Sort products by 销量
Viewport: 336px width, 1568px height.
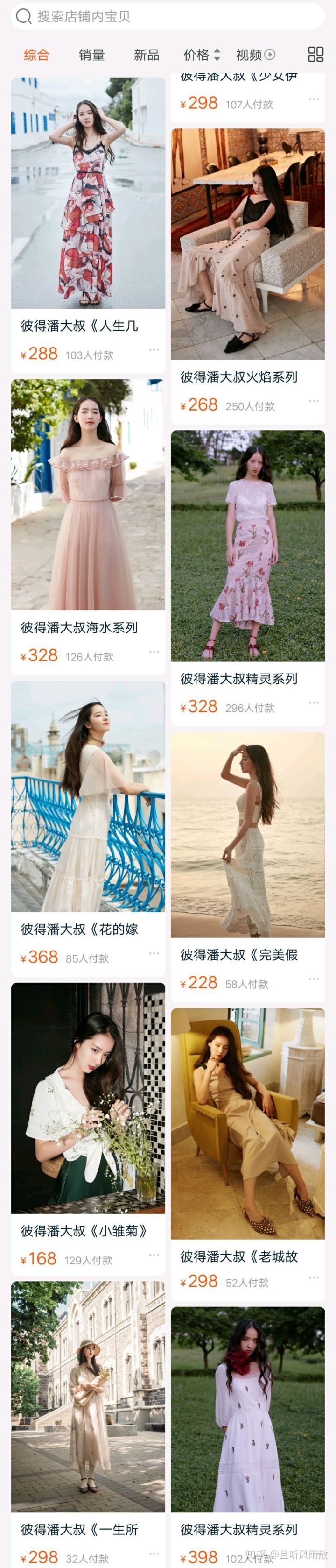pos(91,55)
